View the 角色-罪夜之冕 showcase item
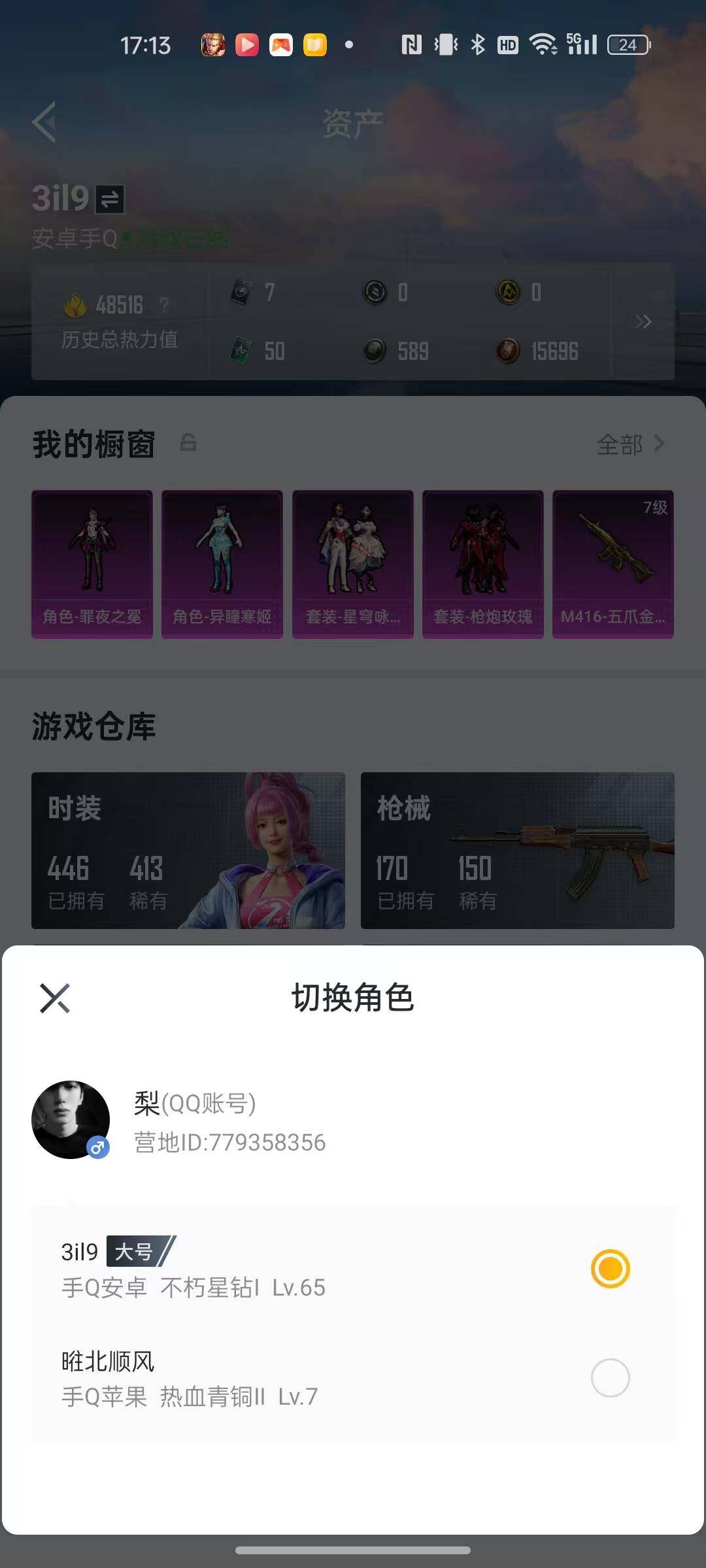706x1568 pixels. click(92, 563)
